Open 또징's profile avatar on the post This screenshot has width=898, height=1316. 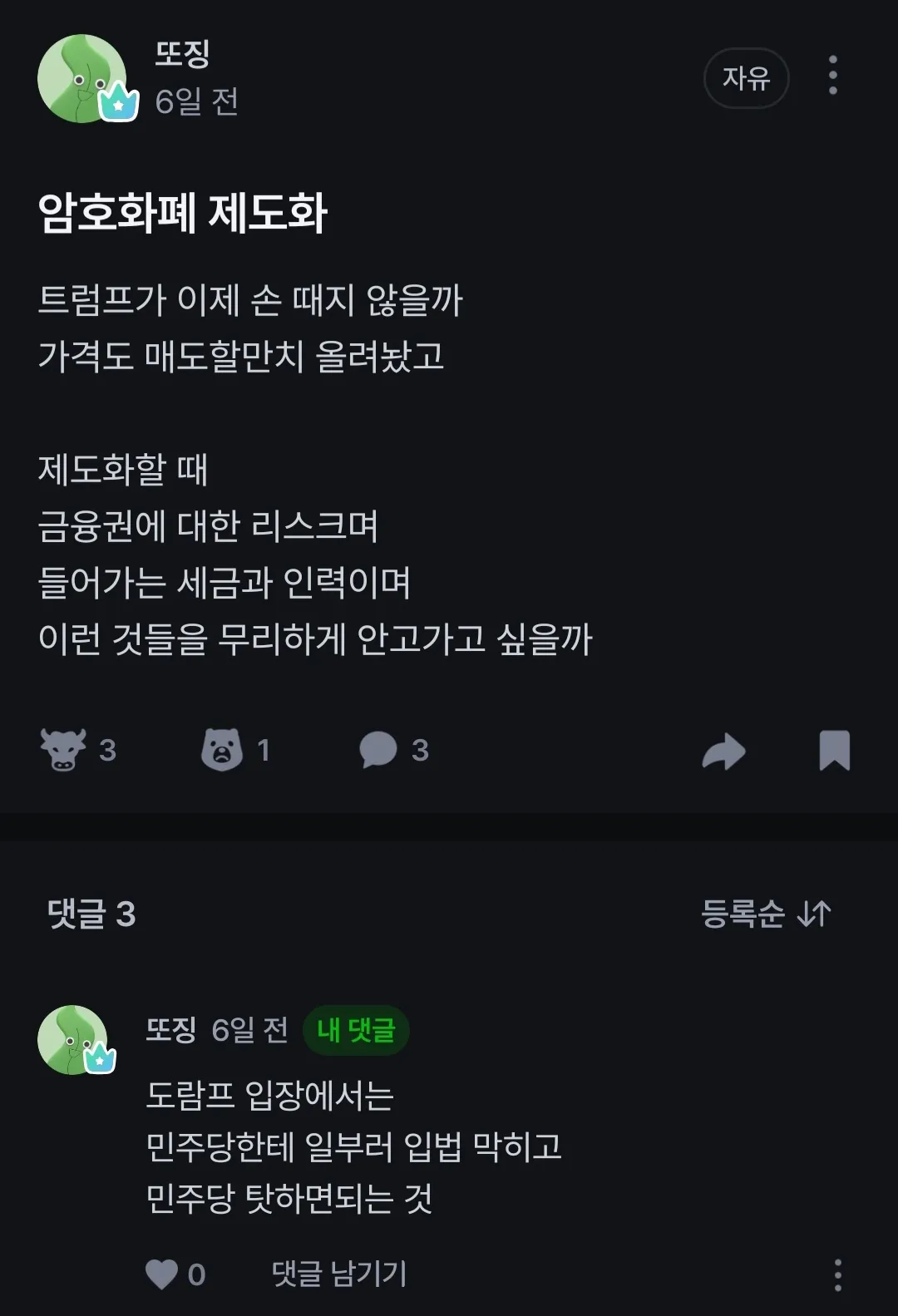(82, 79)
